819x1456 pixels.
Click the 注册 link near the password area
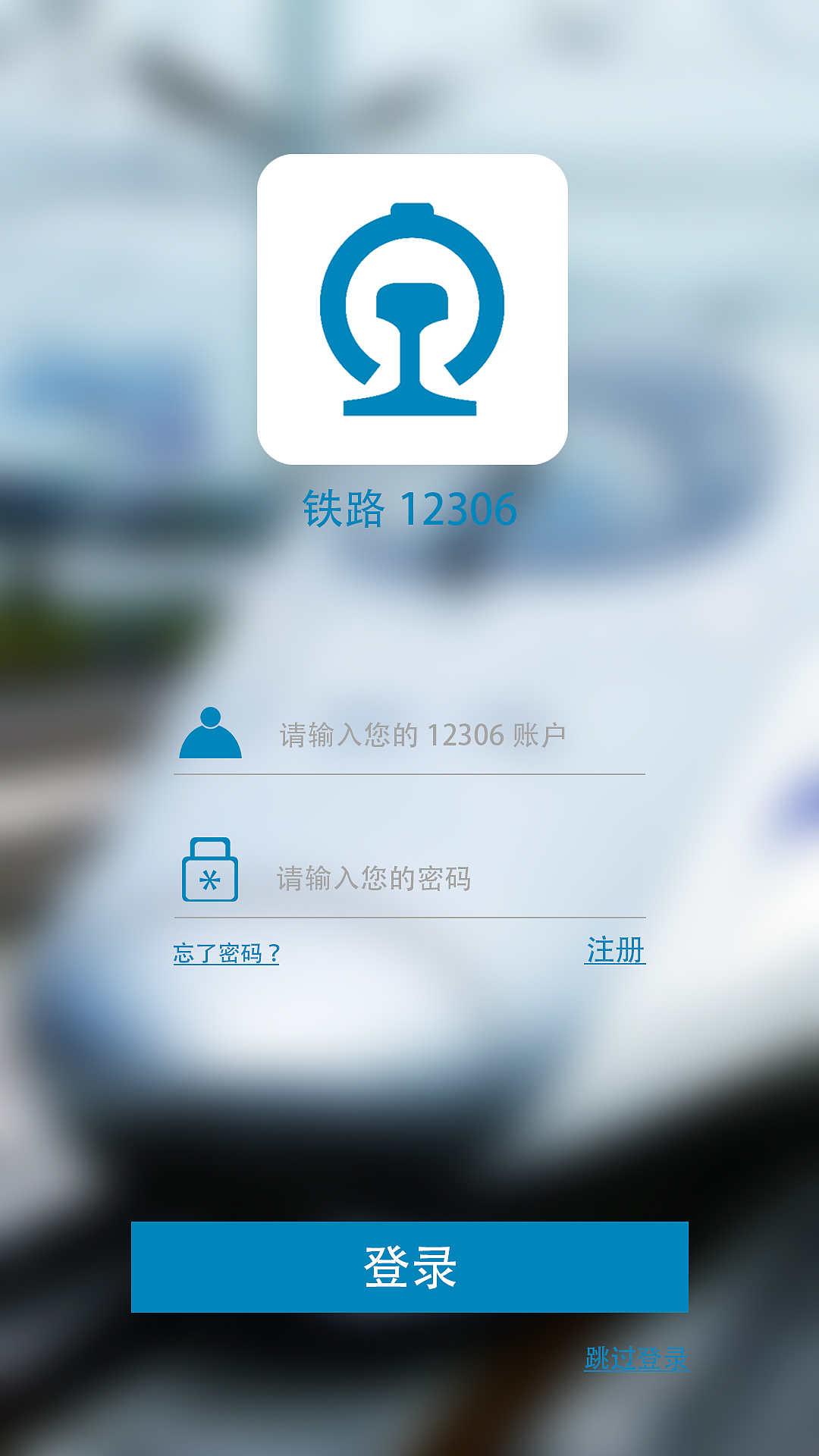coord(614,950)
